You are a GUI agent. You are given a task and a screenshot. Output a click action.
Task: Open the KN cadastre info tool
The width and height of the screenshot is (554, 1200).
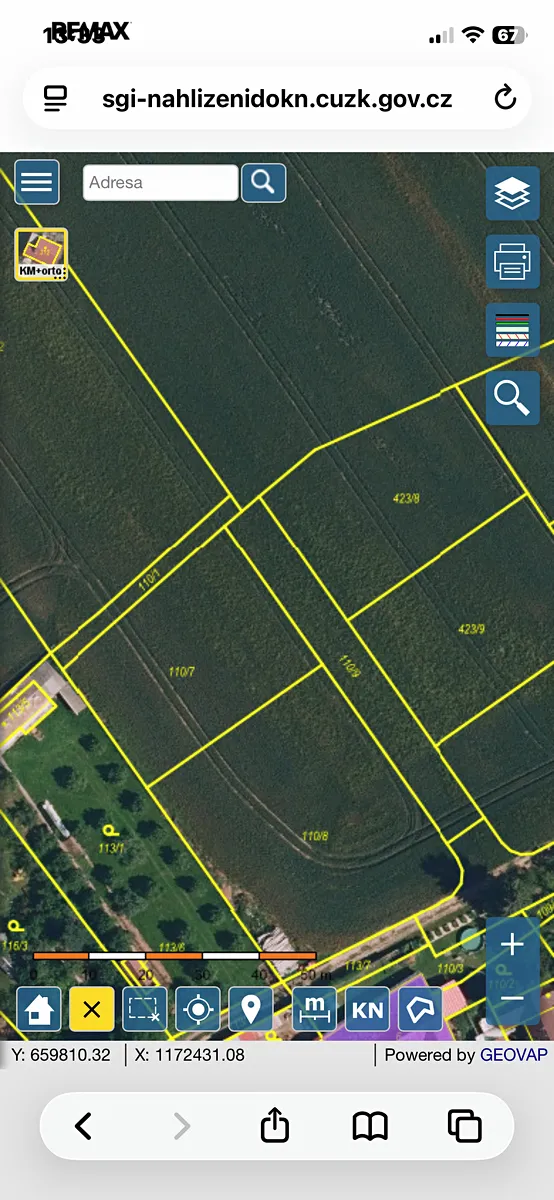[368, 1009]
